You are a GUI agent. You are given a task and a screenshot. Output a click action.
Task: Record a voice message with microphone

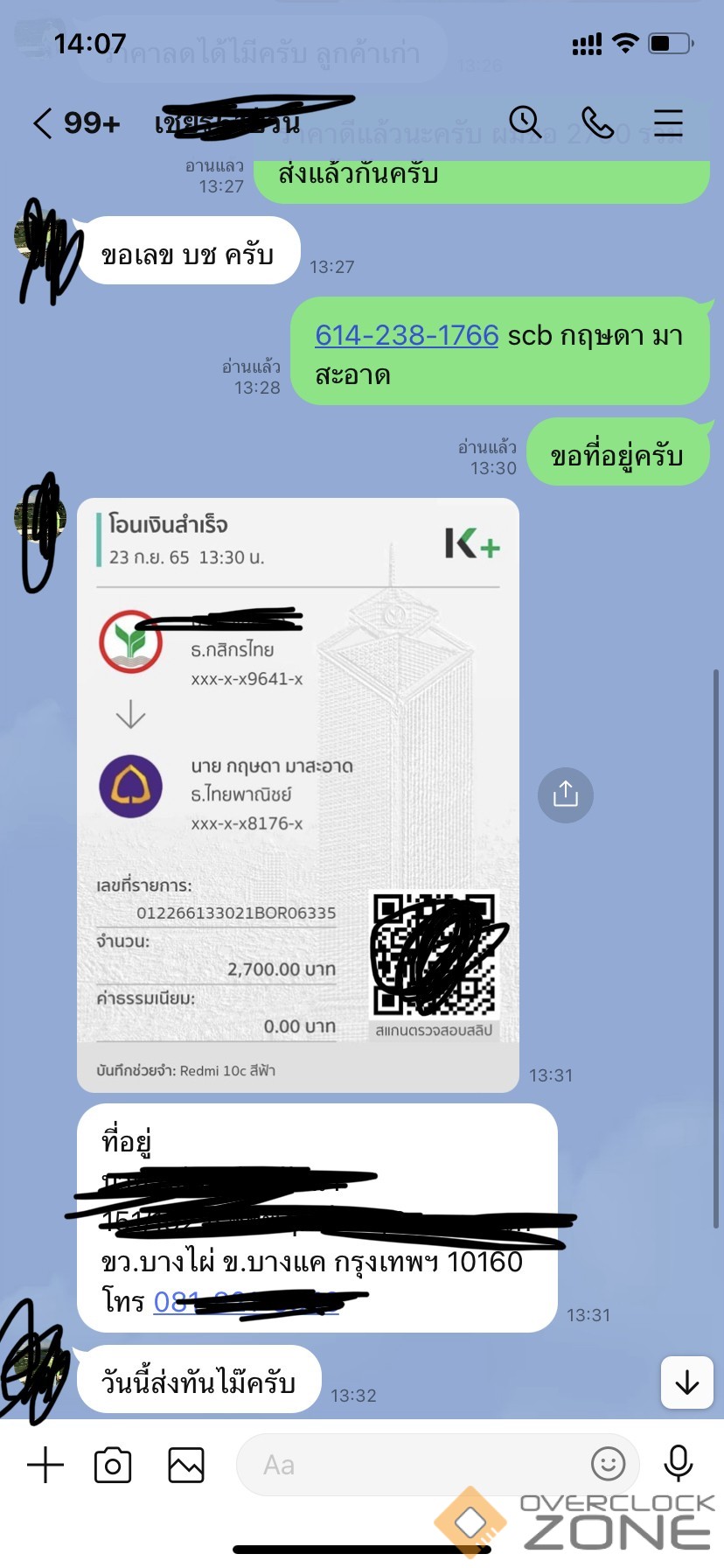(679, 1463)
